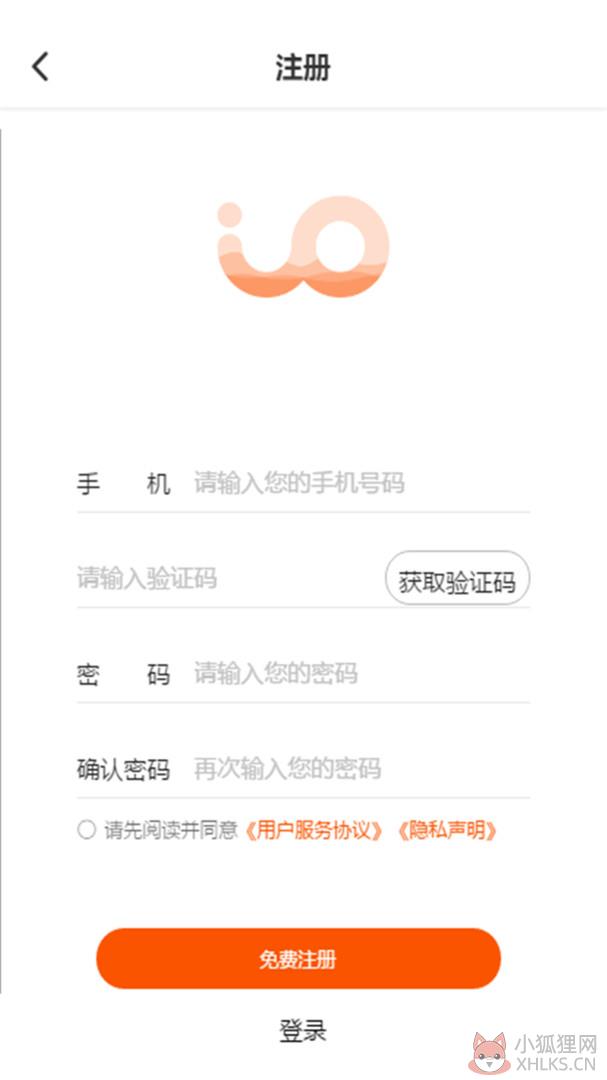This screenshot has width=607, height=1080.
Task: Go to 登录 login page
Action: pos(302,1031)
